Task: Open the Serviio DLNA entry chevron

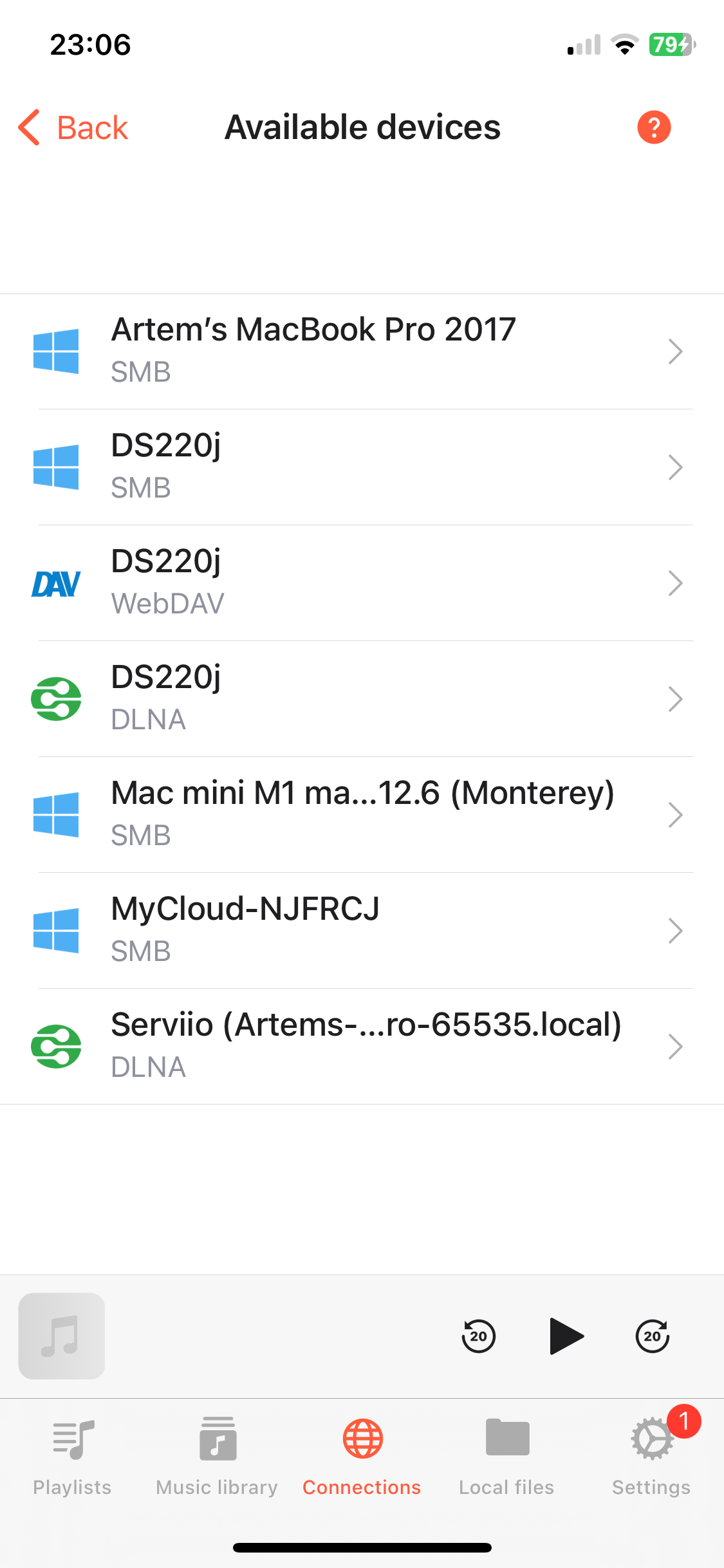Action: (676, 1045)
